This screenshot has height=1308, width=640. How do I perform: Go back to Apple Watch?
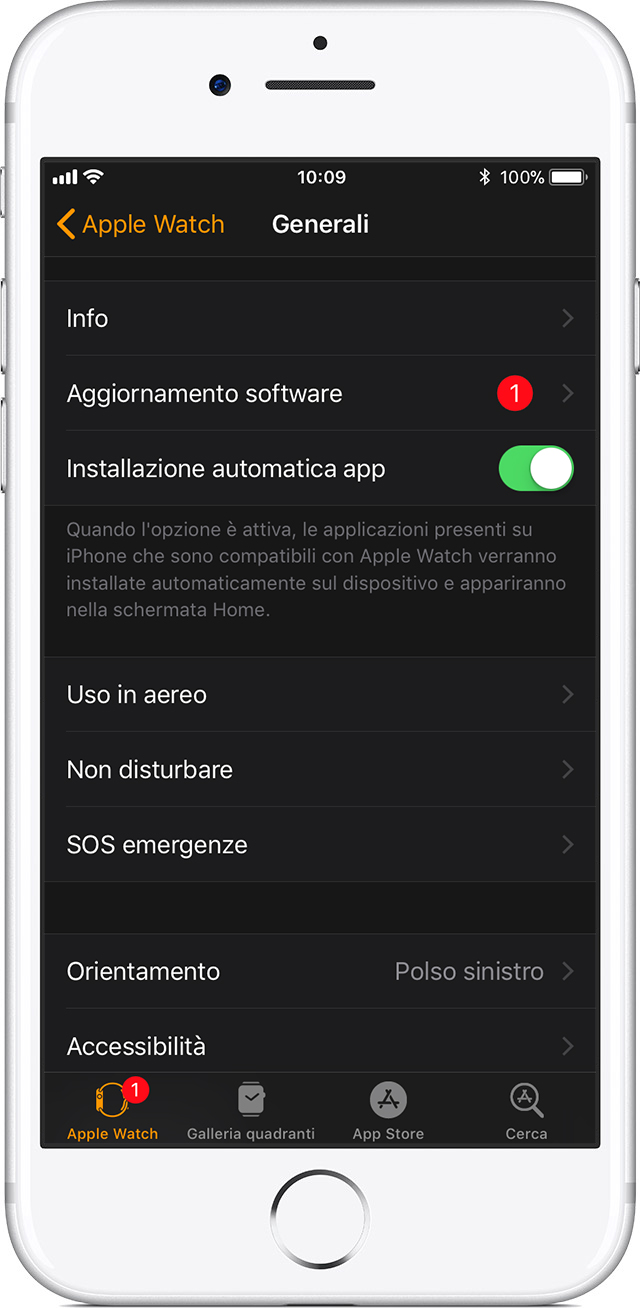tap(141, 224)
